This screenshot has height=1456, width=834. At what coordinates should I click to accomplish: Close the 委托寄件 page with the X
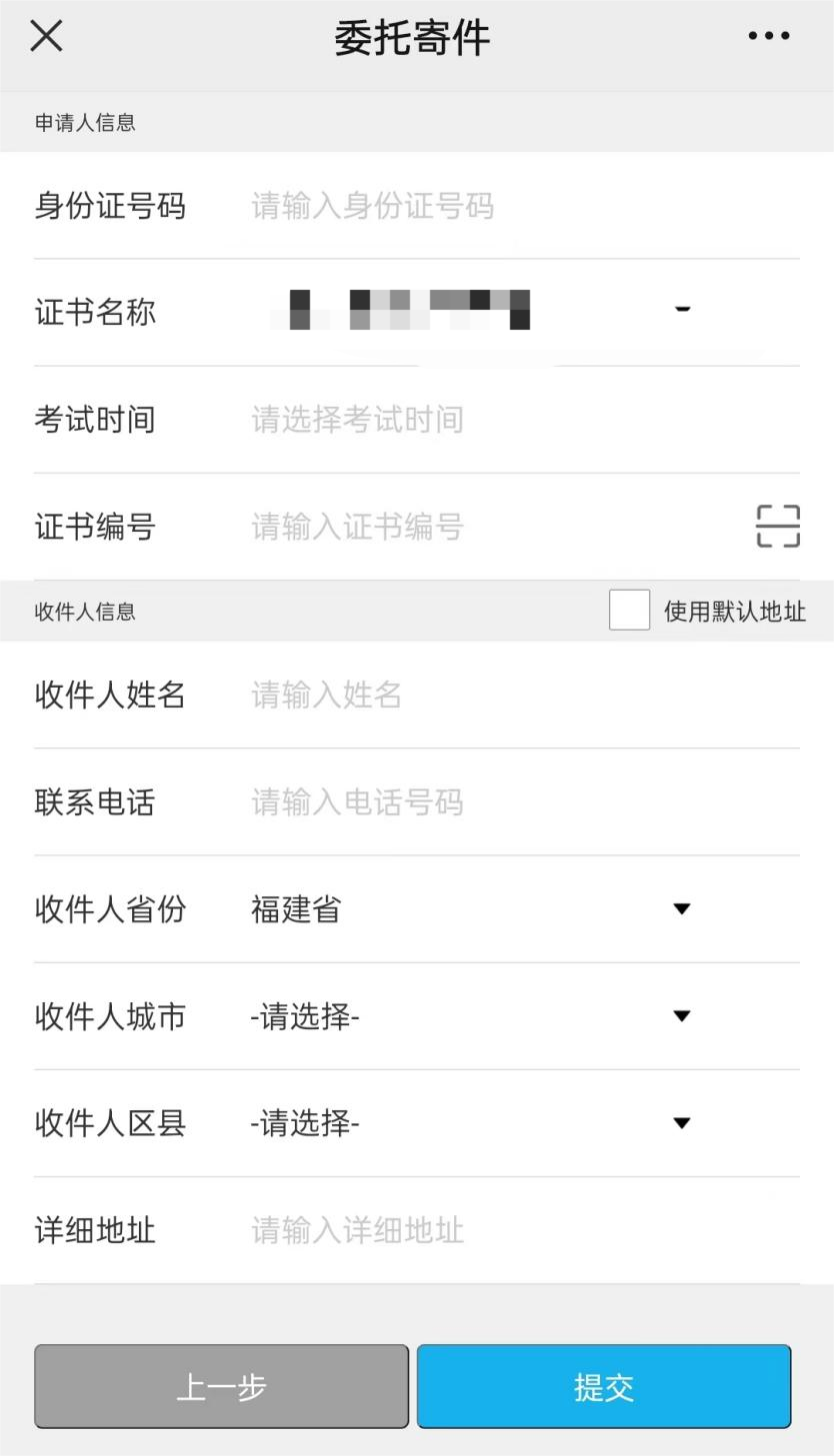(x=45, y=36)
